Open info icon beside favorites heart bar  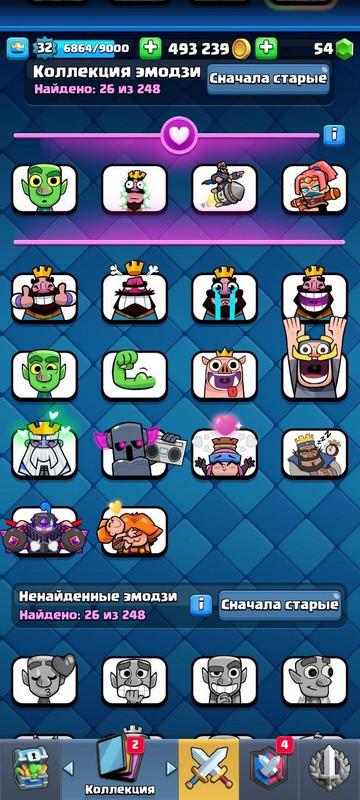coord(335,135)
